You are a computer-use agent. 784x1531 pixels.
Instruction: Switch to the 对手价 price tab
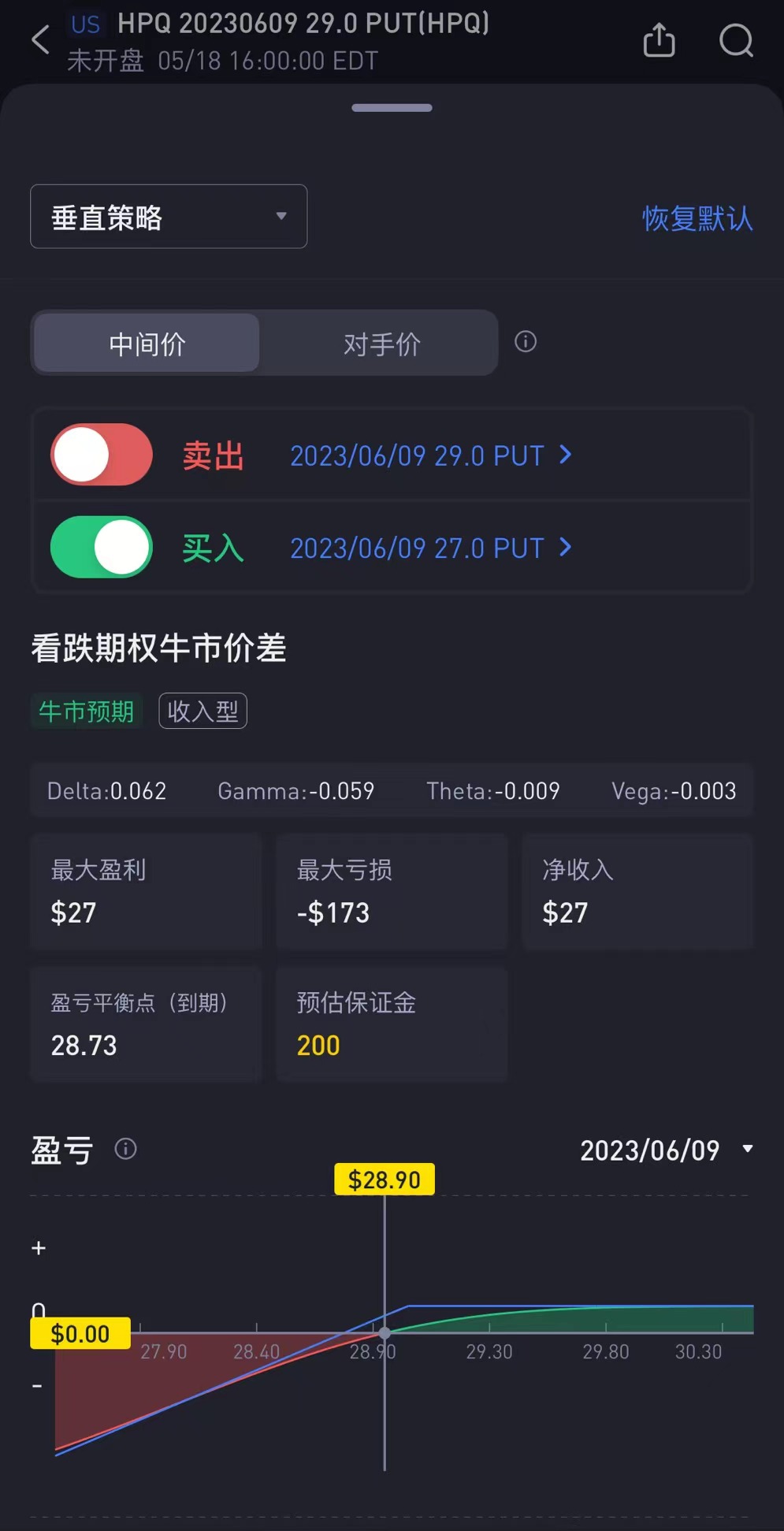pos(381,344)
